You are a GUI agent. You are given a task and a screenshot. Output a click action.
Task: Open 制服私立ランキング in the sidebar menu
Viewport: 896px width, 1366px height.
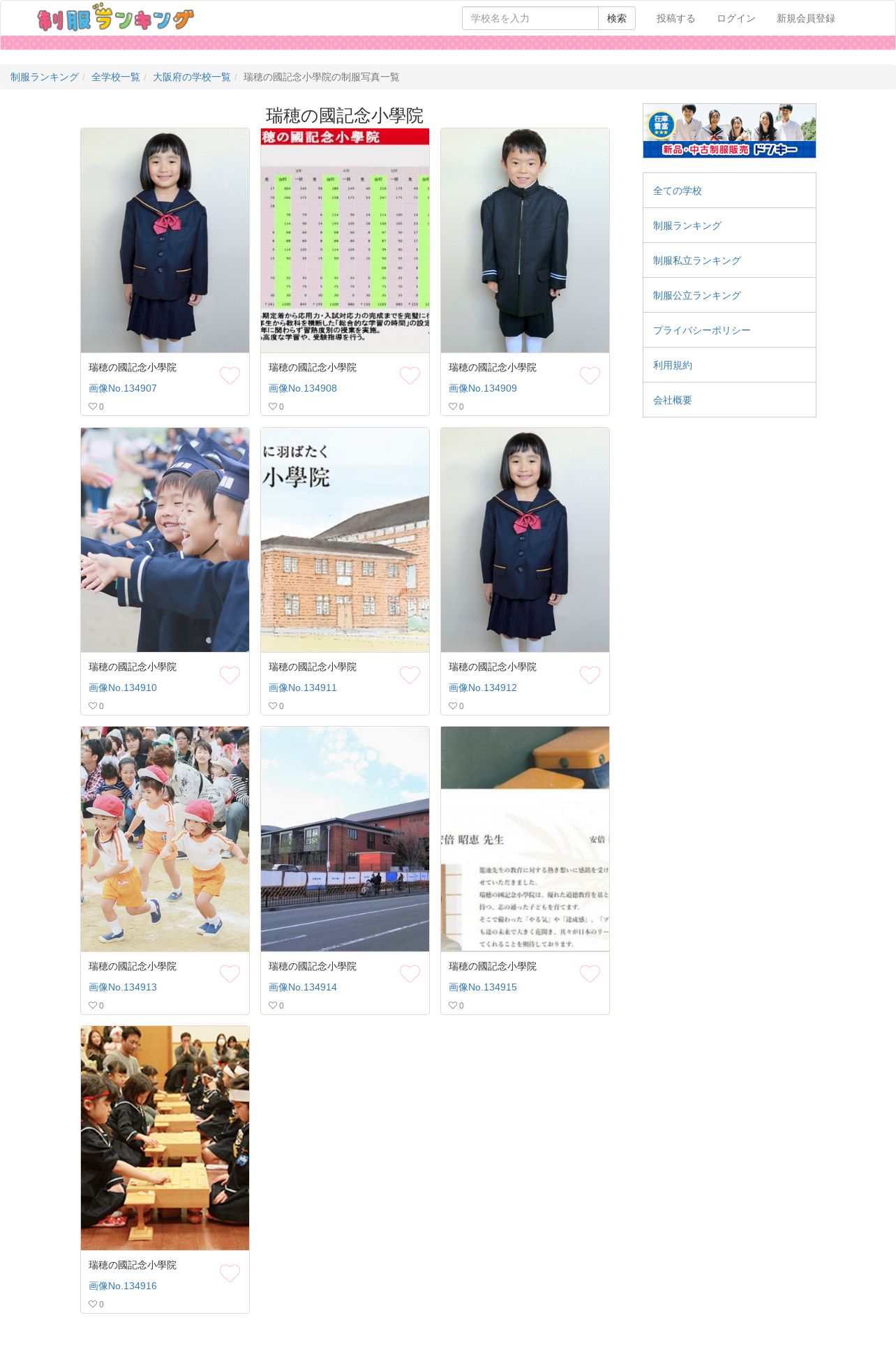click(x=696, y=260)
